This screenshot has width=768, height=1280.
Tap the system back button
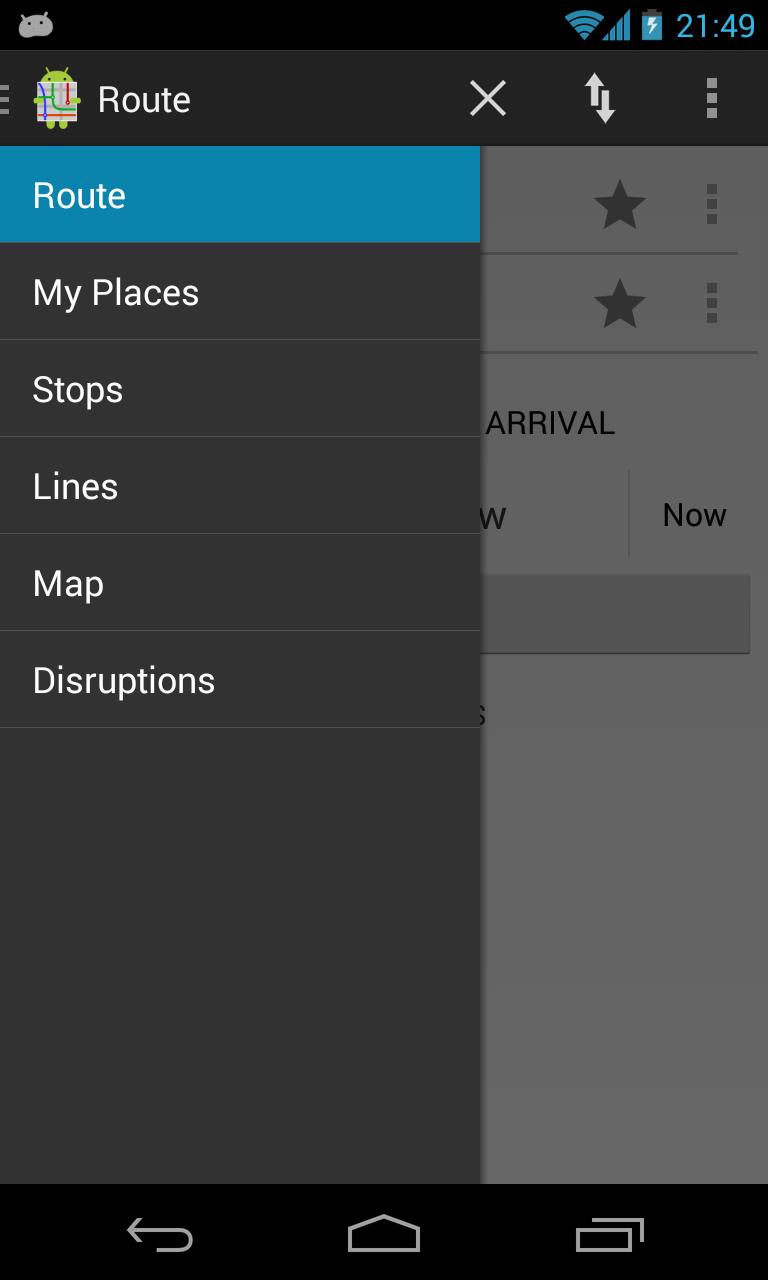coord(160,1236)
